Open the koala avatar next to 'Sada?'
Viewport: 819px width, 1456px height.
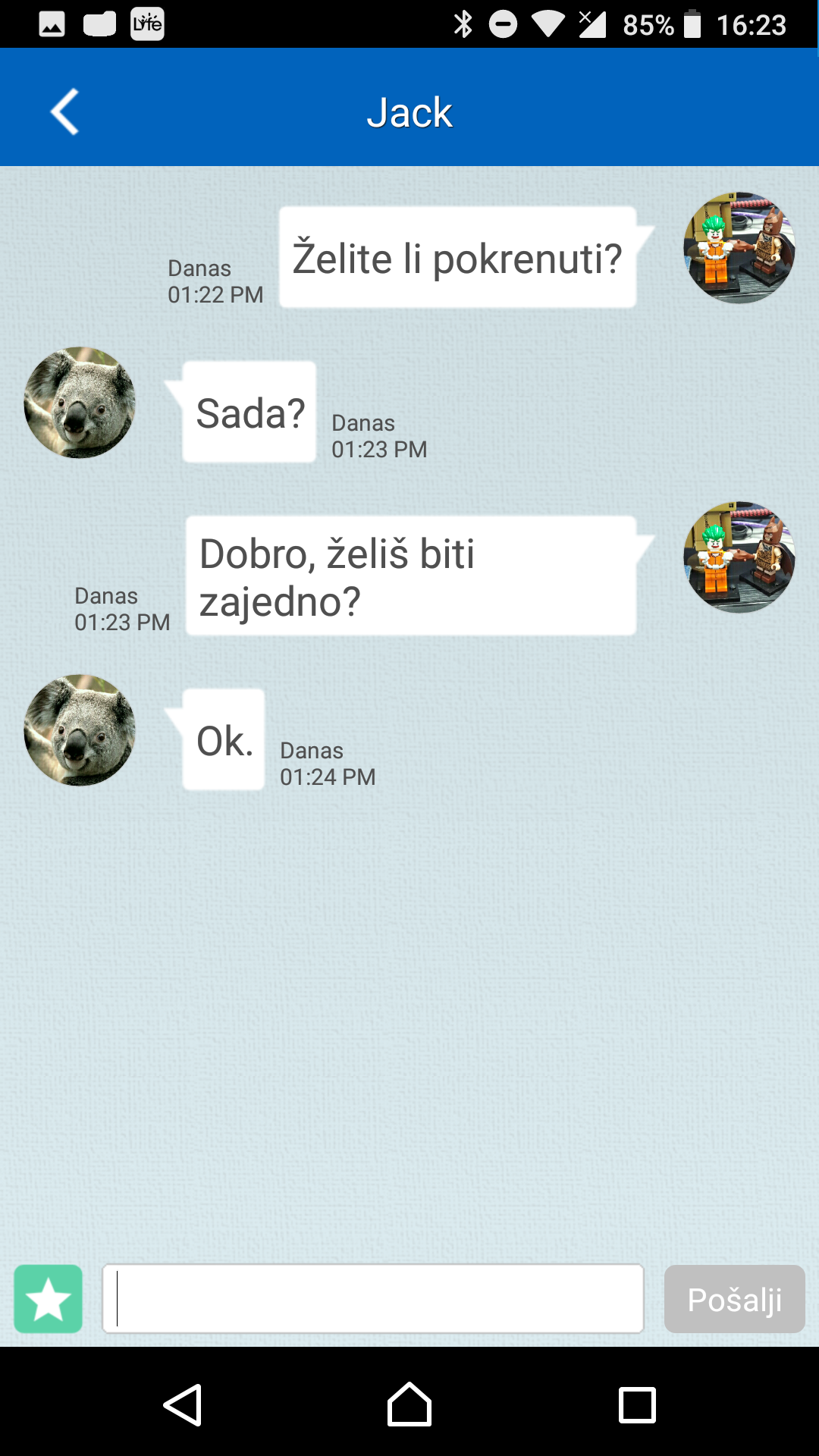[x=80, y=403]
